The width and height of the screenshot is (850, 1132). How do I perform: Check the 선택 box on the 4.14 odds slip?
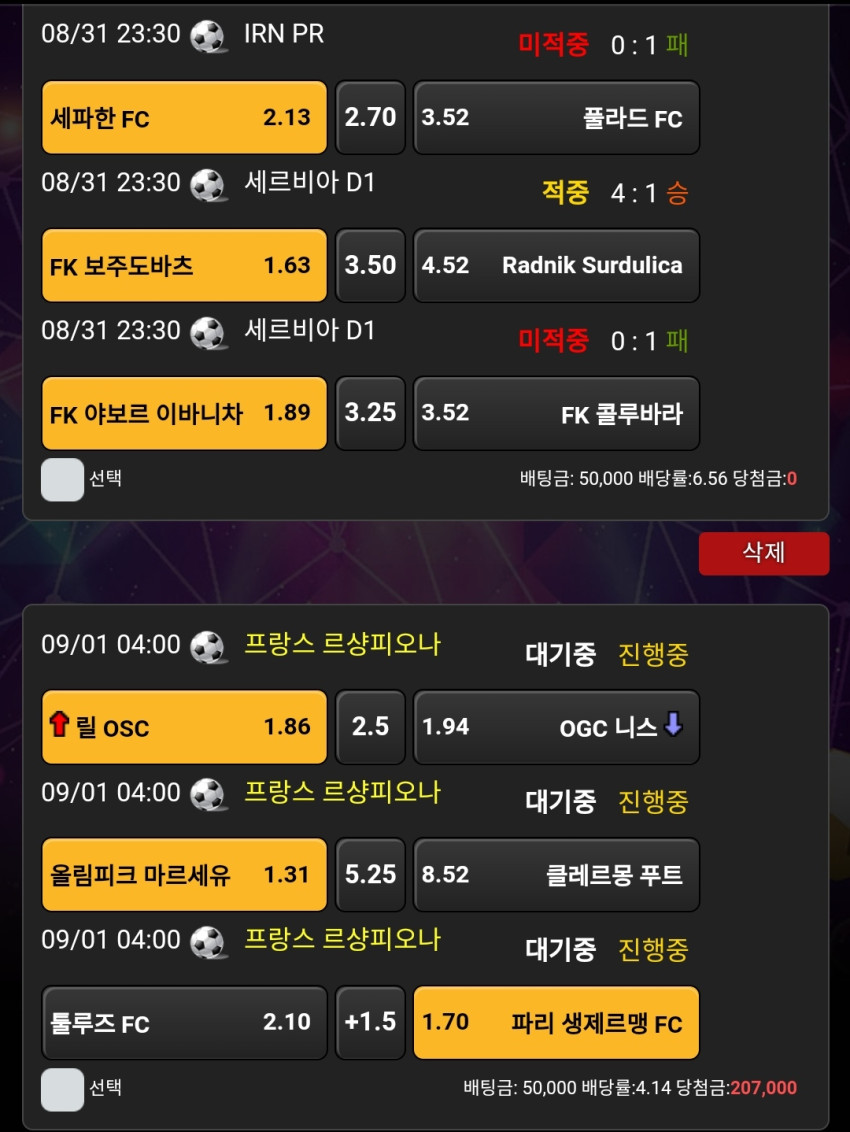[62, 1089]
